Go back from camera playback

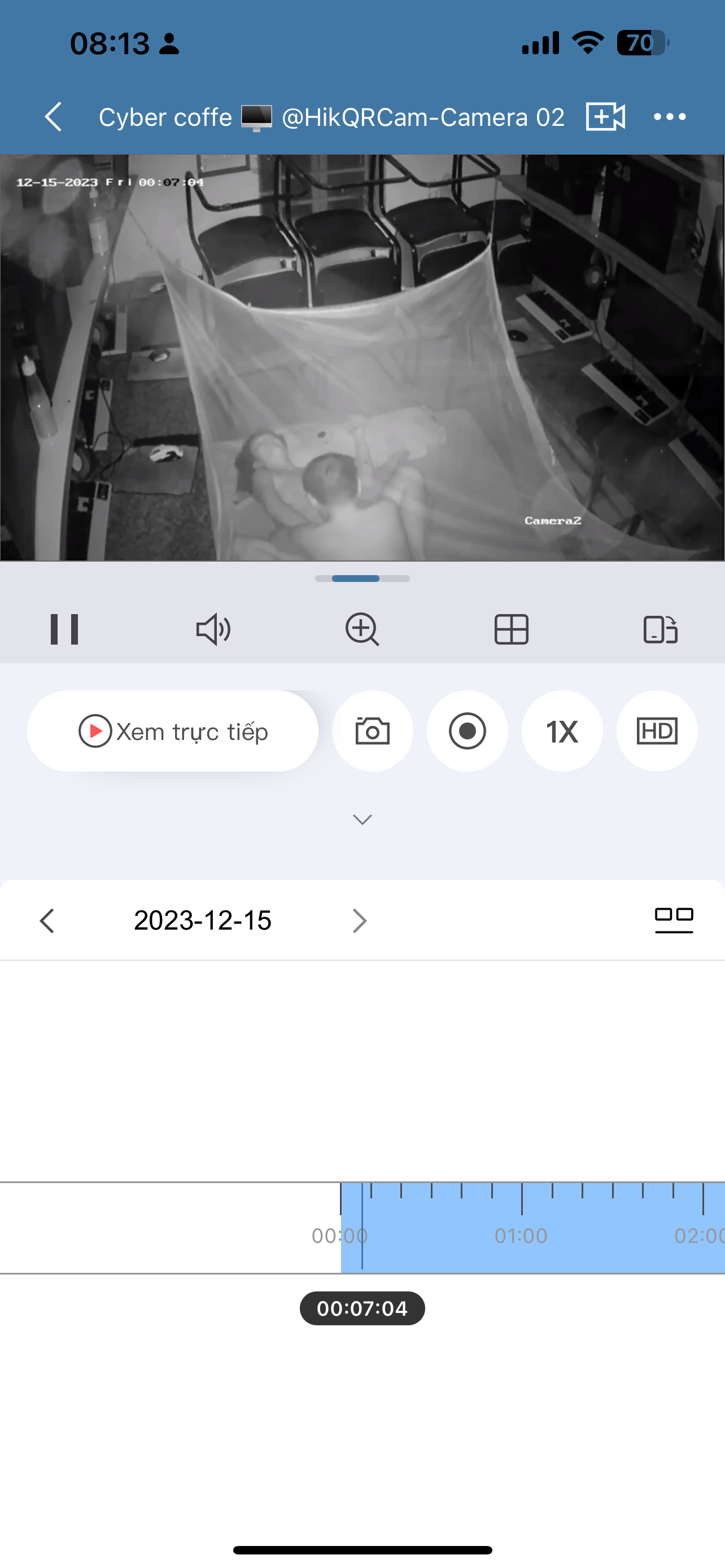point(53,116)
